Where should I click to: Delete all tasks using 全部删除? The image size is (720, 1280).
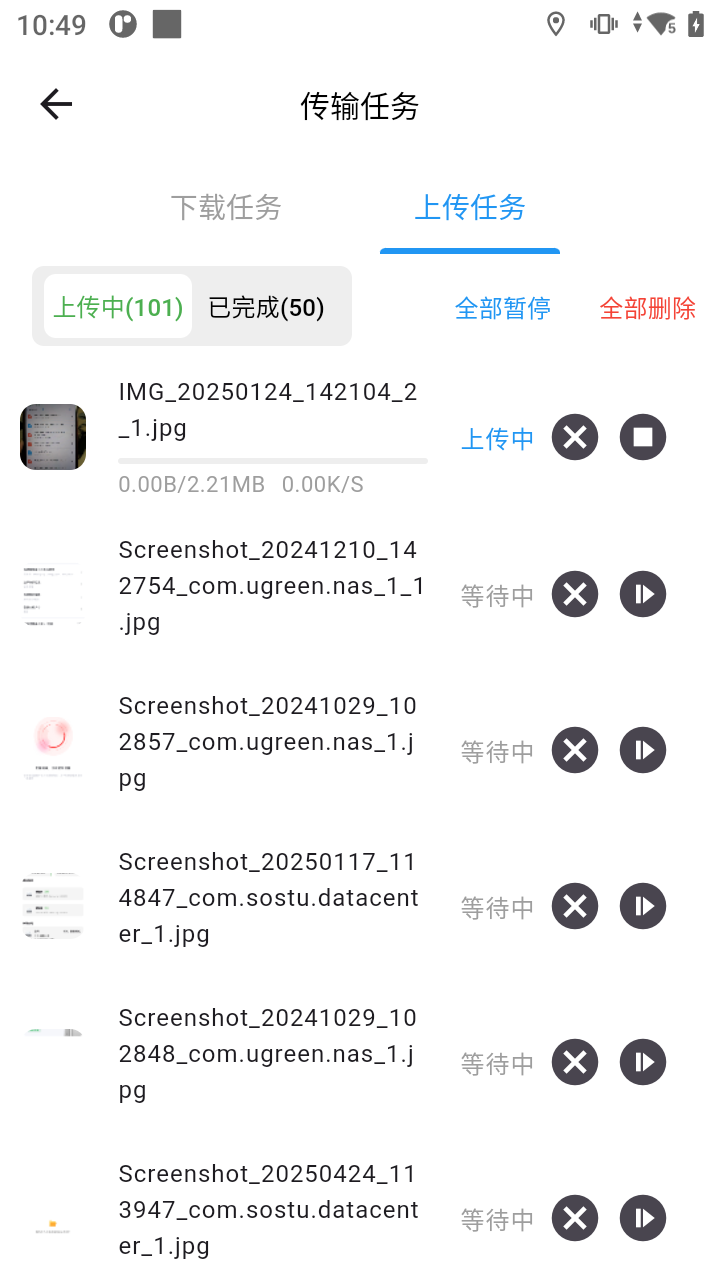point(647,308)
